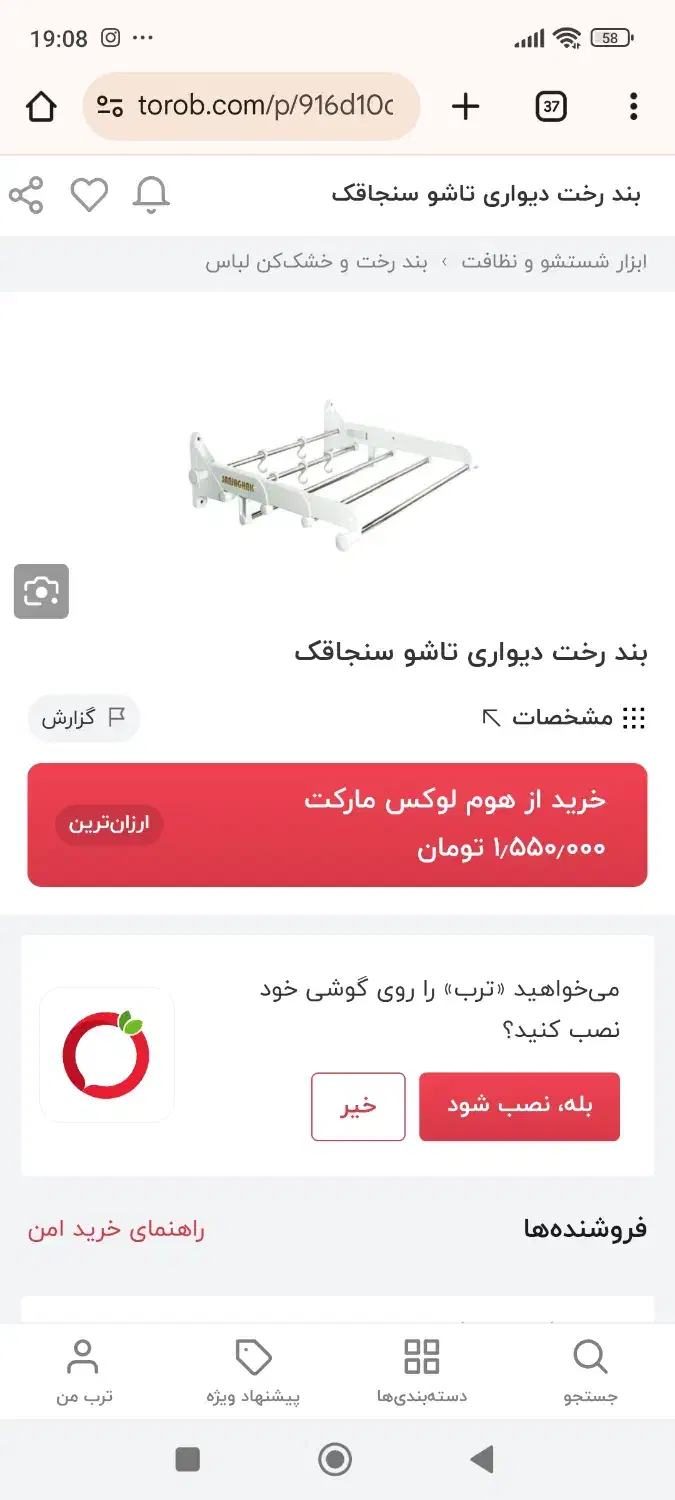Viewport: 675px width, 1500px height.
Task: Tap the گزارش report chip
Action: tap(83, 717)
